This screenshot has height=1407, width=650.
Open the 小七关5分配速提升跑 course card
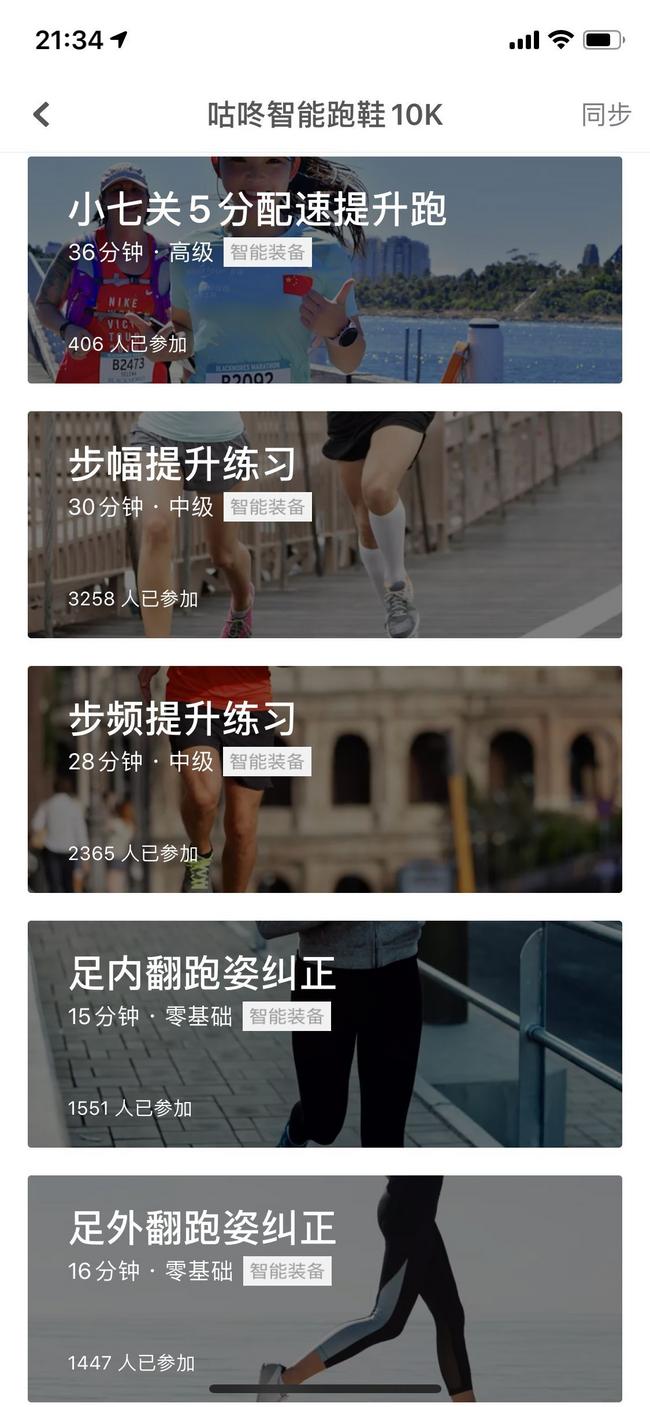(324, 270)
